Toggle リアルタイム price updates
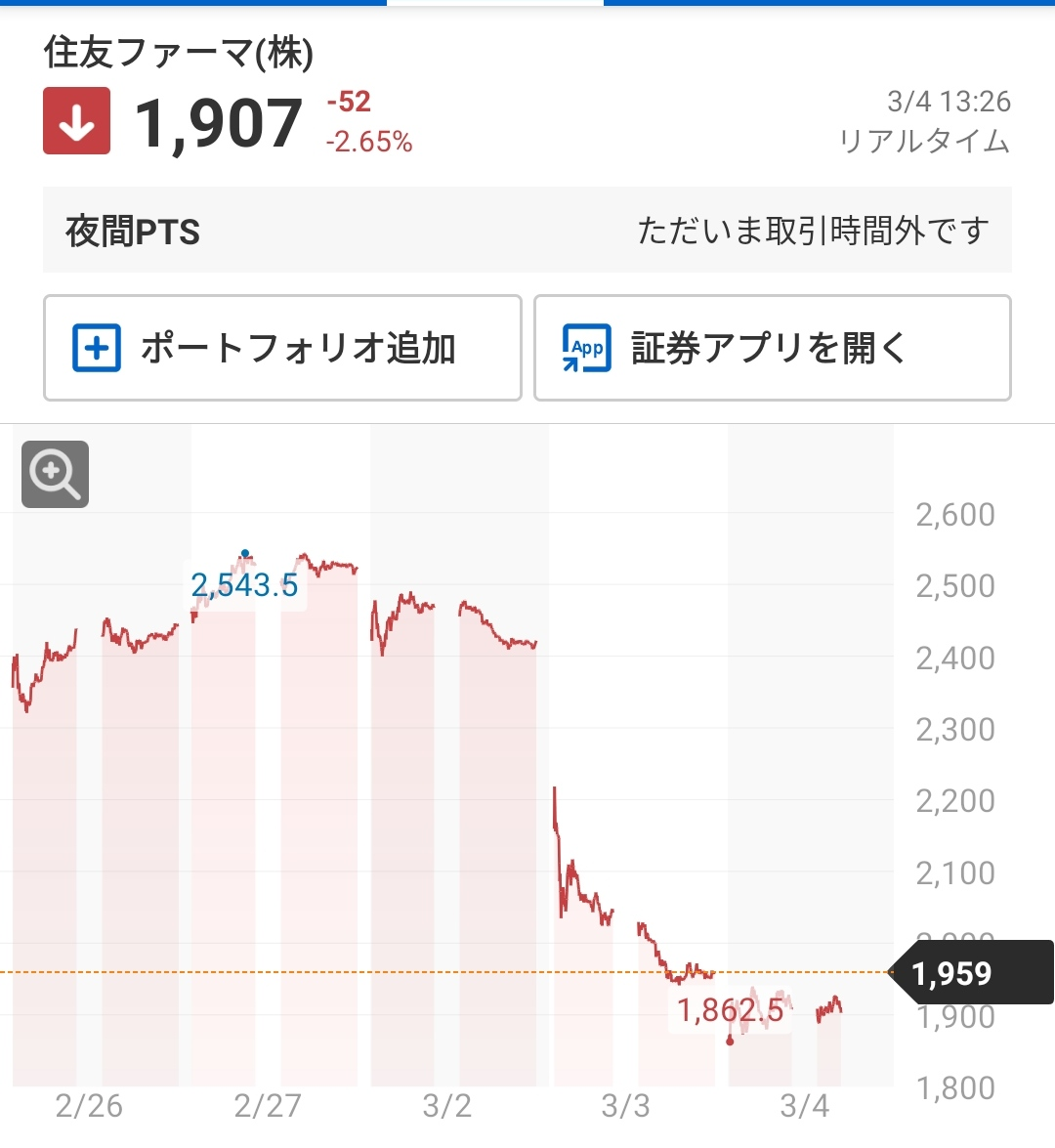Screen dimensions: 1055x1148 click(x=924, y=141)
